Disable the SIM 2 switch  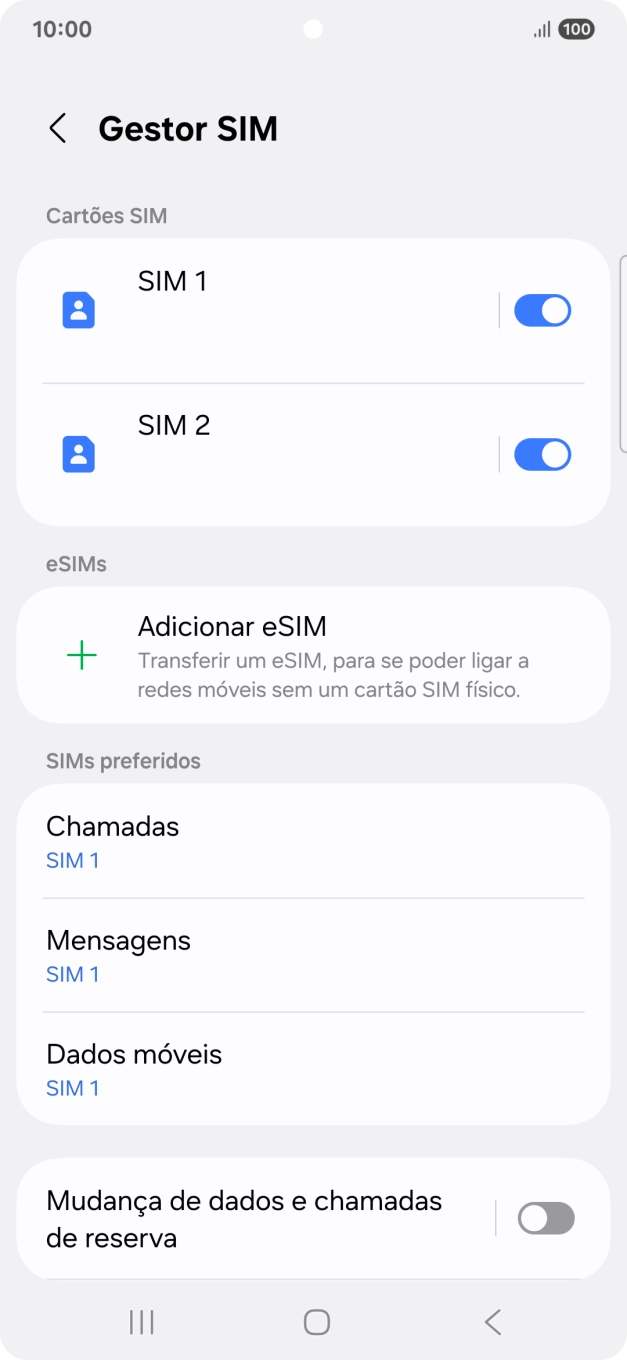tap(542, 455)
